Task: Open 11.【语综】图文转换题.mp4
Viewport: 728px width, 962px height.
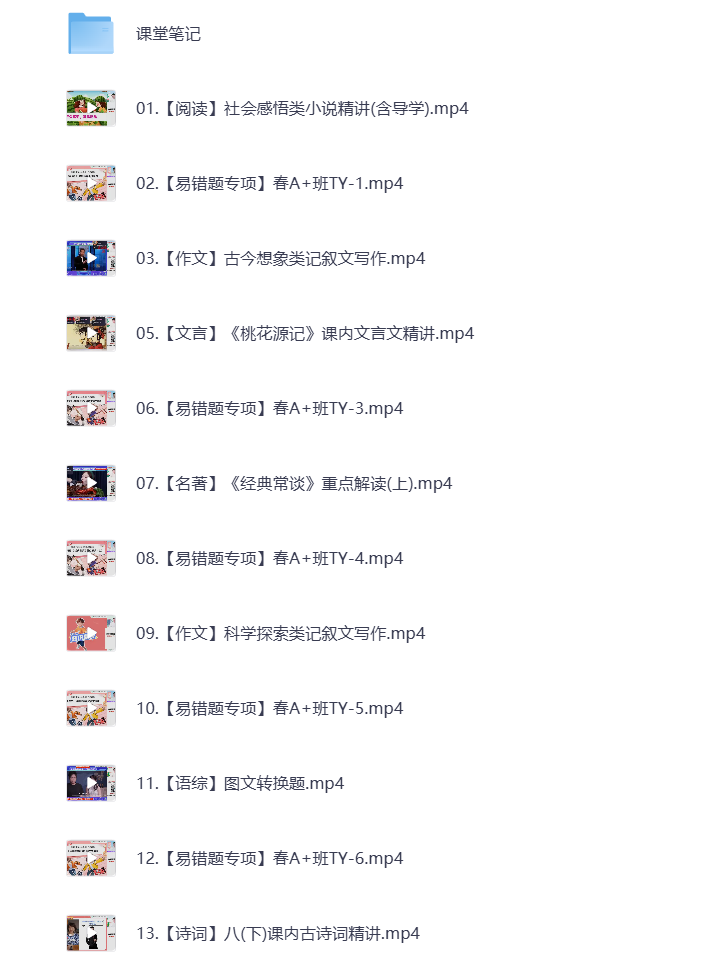Action: [240, 784]
